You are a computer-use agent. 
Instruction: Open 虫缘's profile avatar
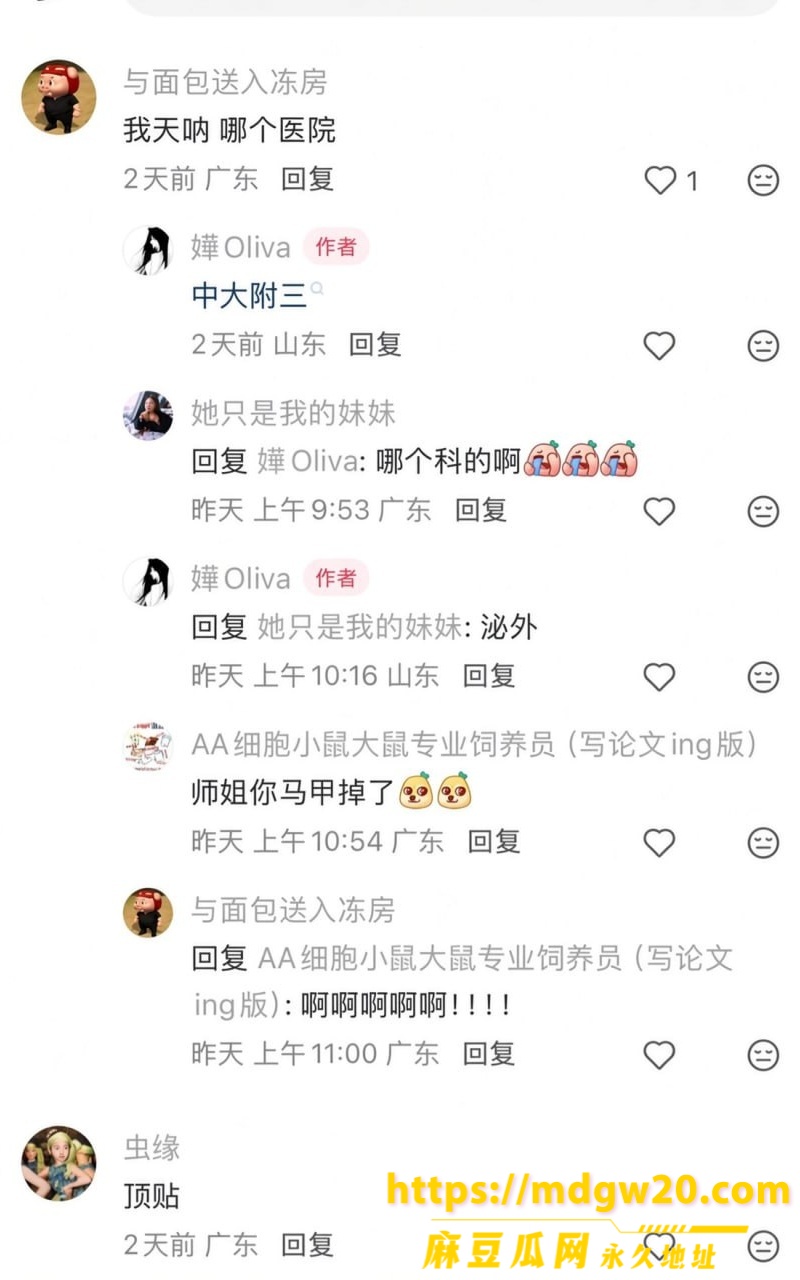click(x=59, y=1163)
